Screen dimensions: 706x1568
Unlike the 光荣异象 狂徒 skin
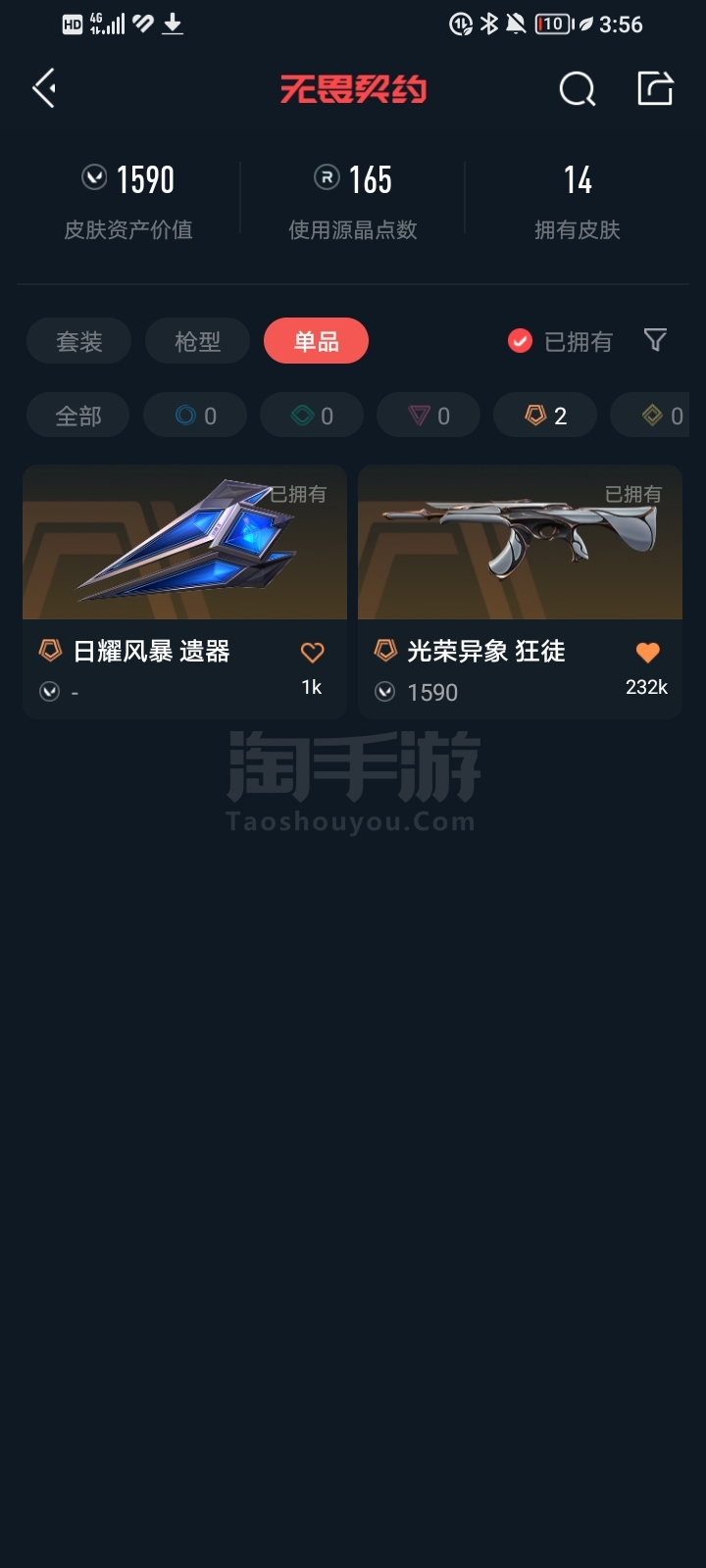pyautogui.click(x=647, y=653)
